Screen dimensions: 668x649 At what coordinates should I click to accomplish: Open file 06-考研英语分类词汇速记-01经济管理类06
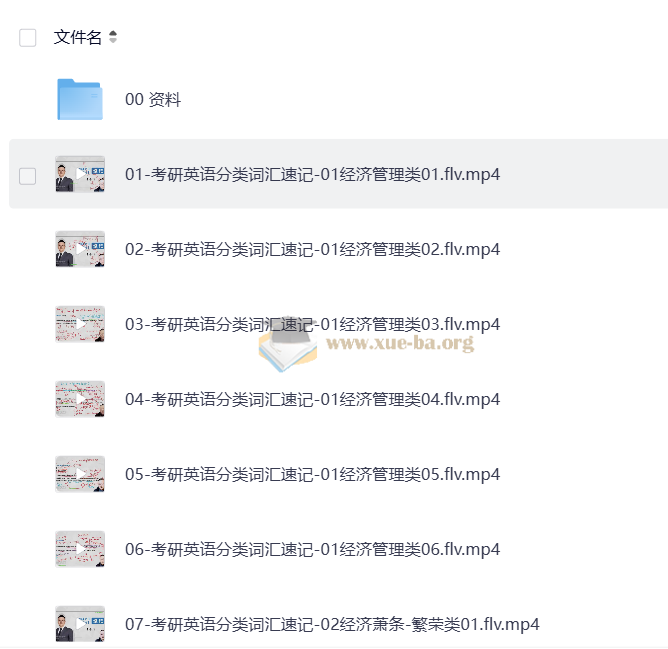tap(312, 550)
